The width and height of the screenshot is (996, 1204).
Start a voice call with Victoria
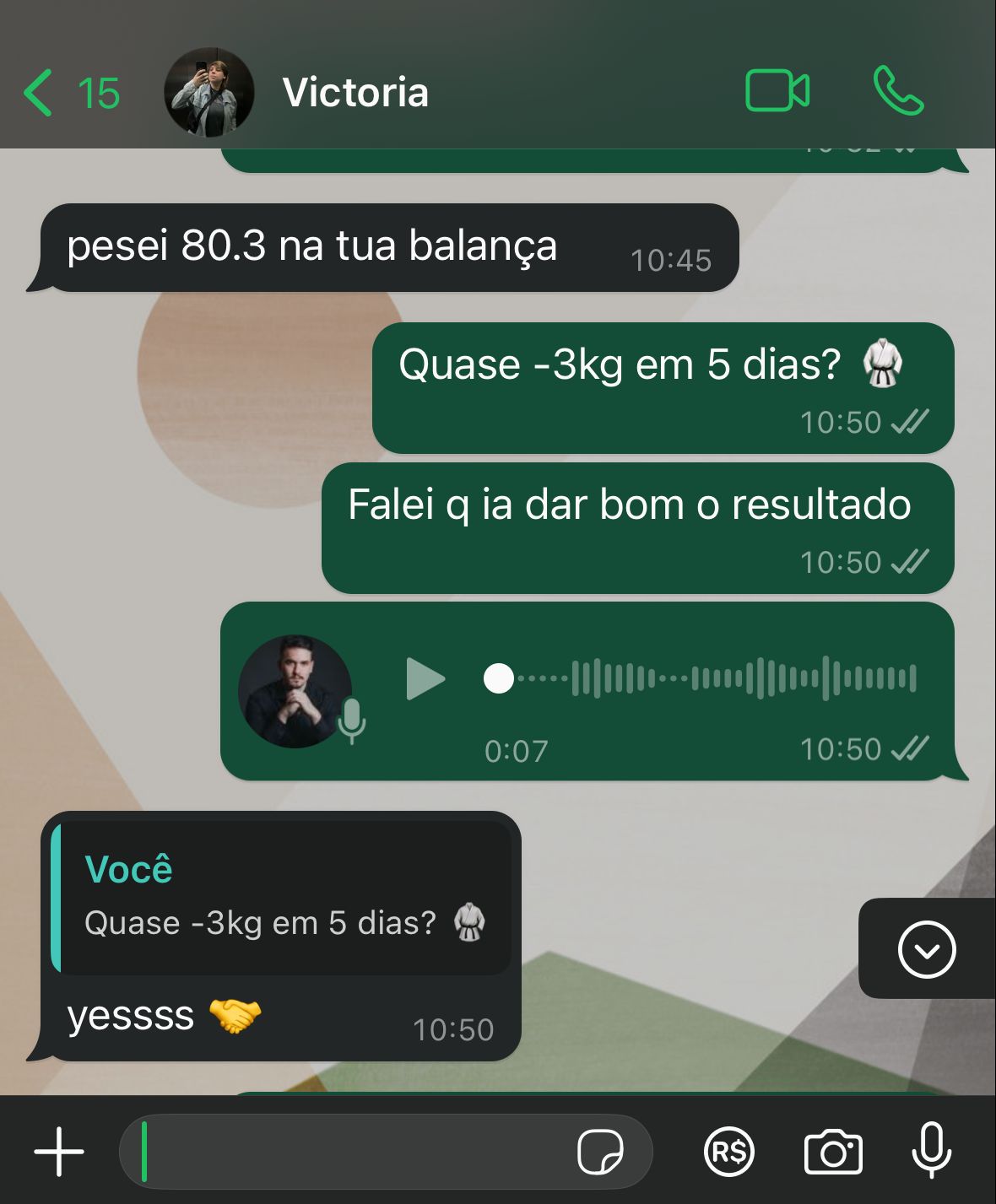(x=898, y=90)
